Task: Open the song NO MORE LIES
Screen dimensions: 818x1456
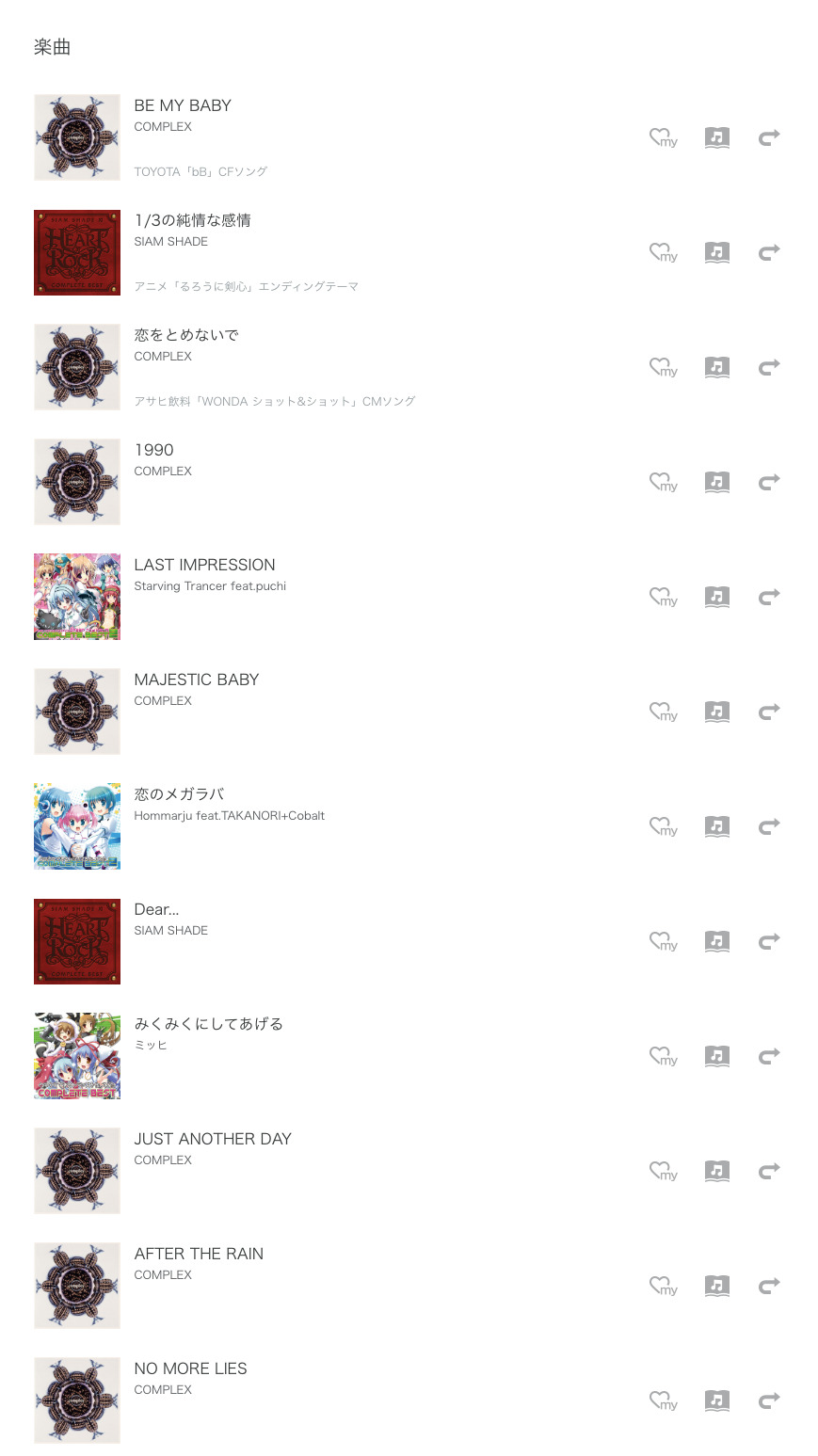Action: click(x=190, y=1368)
